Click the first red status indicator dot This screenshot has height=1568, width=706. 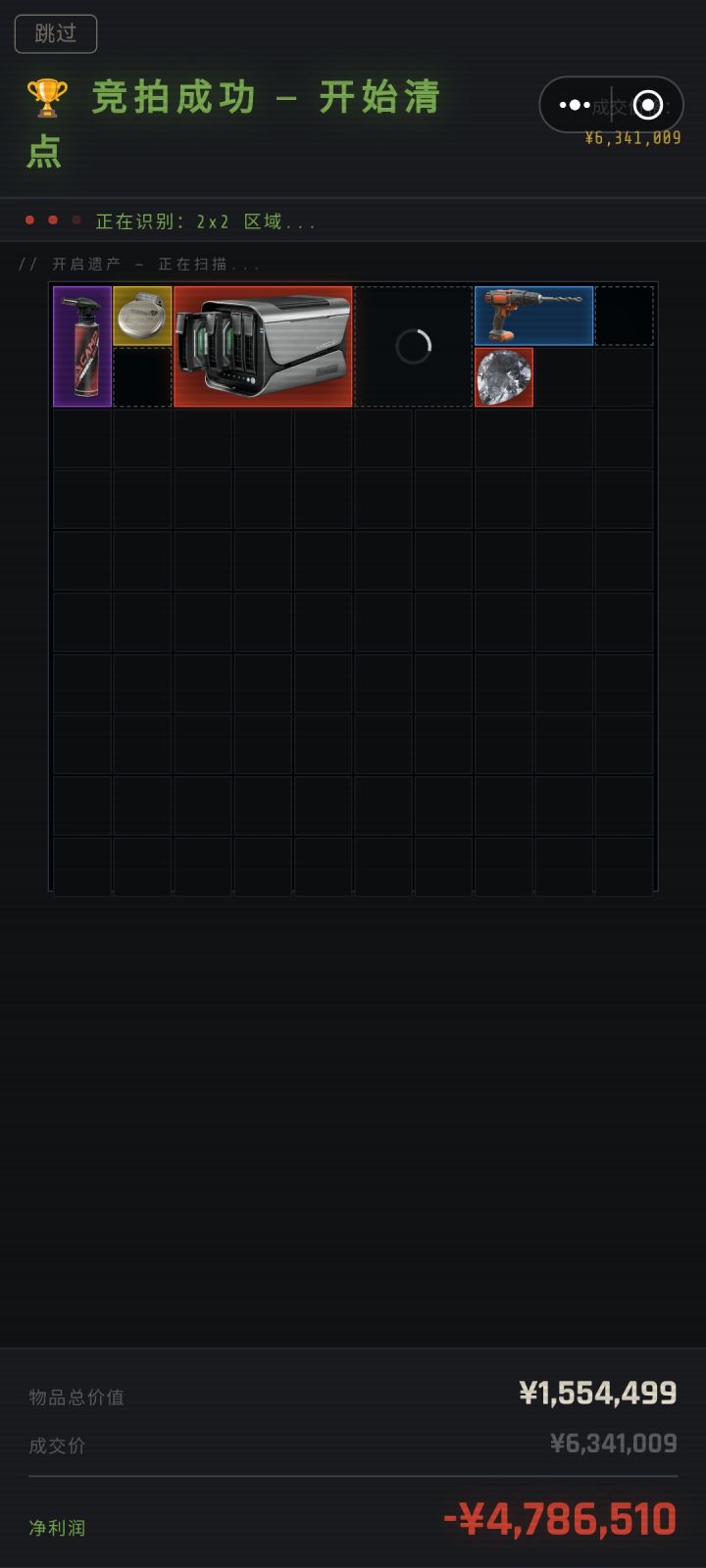29,220
